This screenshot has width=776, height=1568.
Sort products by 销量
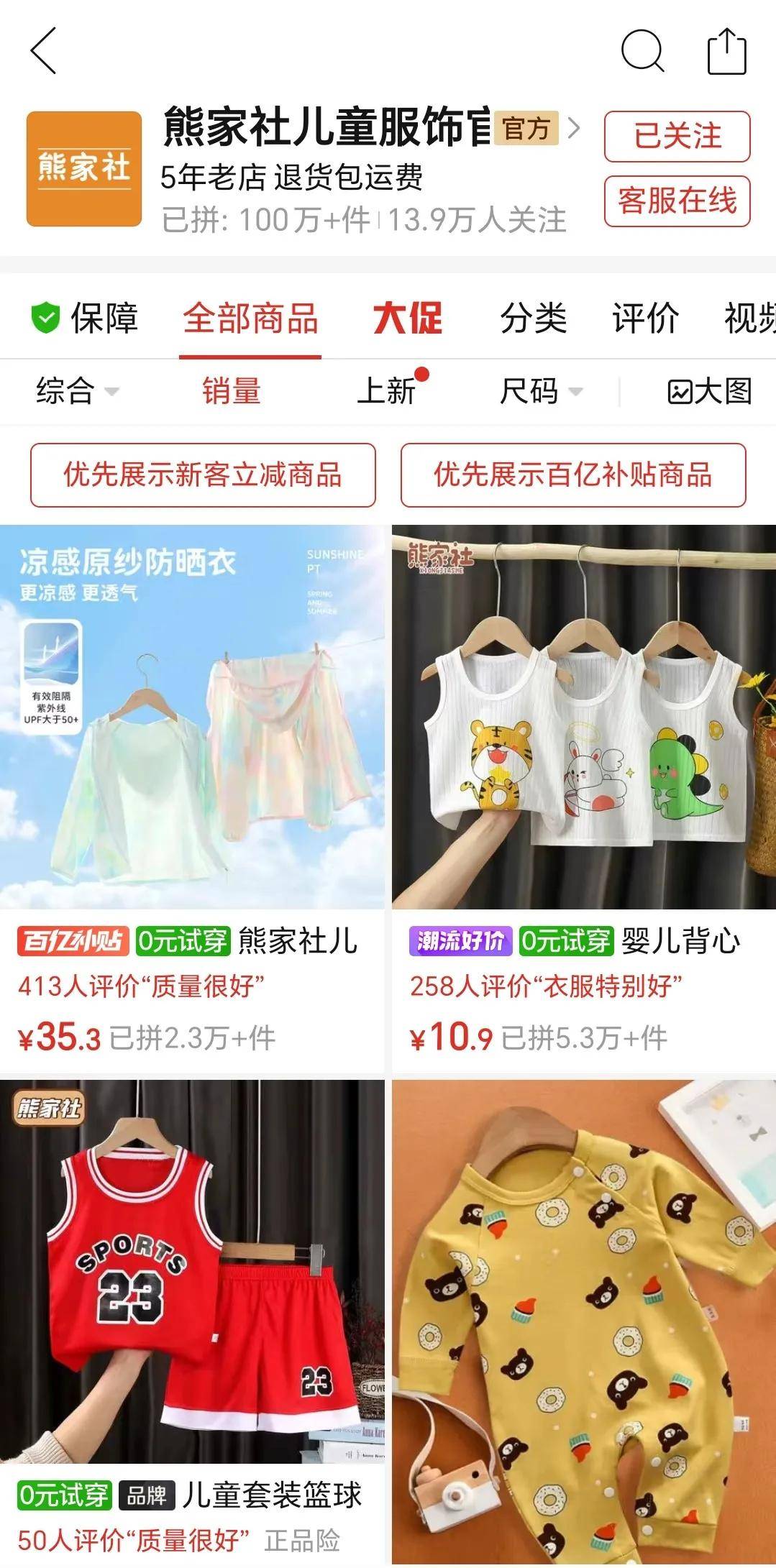[x=231, y=391]
